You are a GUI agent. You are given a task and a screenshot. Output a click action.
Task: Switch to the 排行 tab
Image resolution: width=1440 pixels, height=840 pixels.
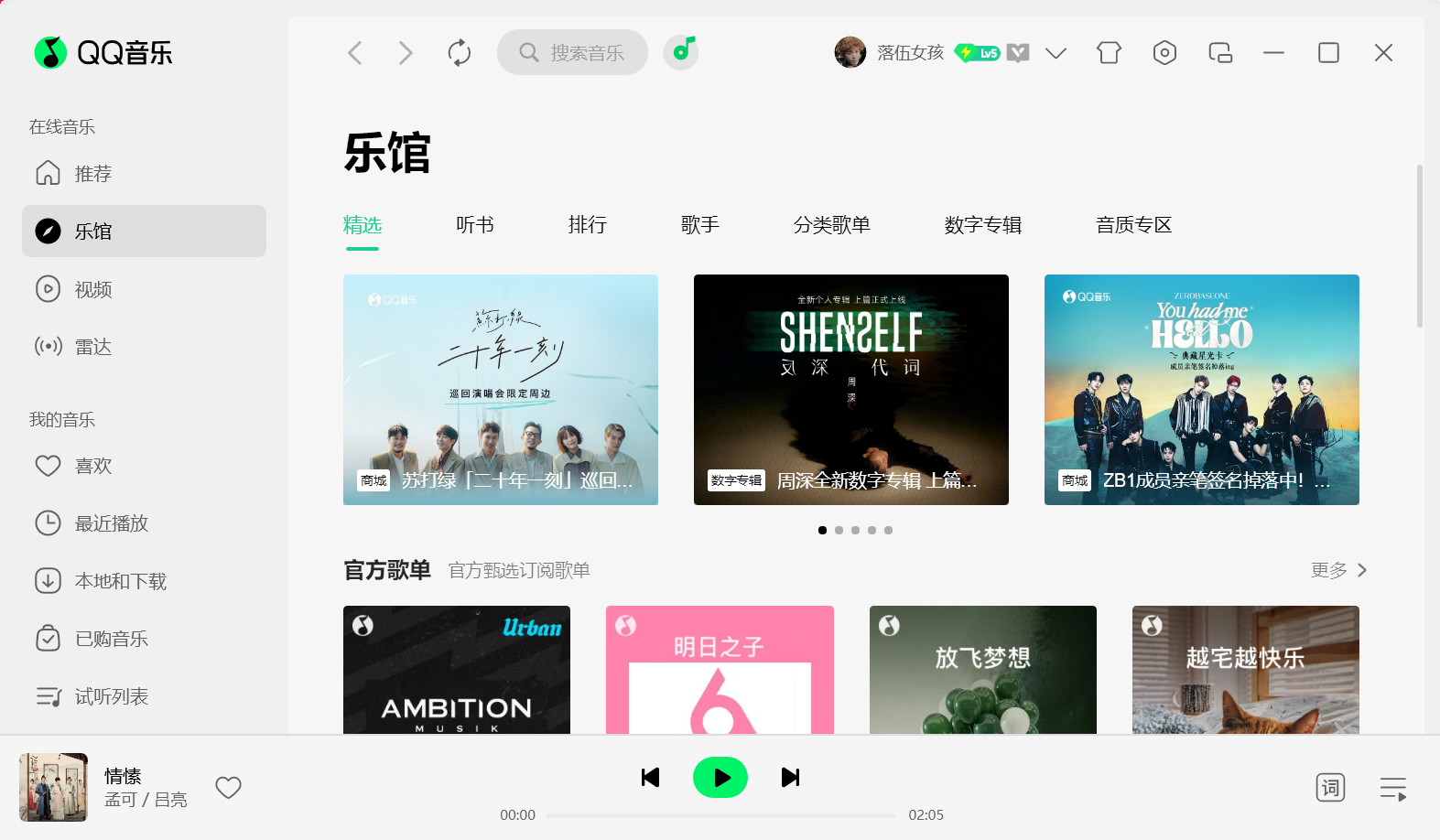pyautogui.click(x=588, y=225)
